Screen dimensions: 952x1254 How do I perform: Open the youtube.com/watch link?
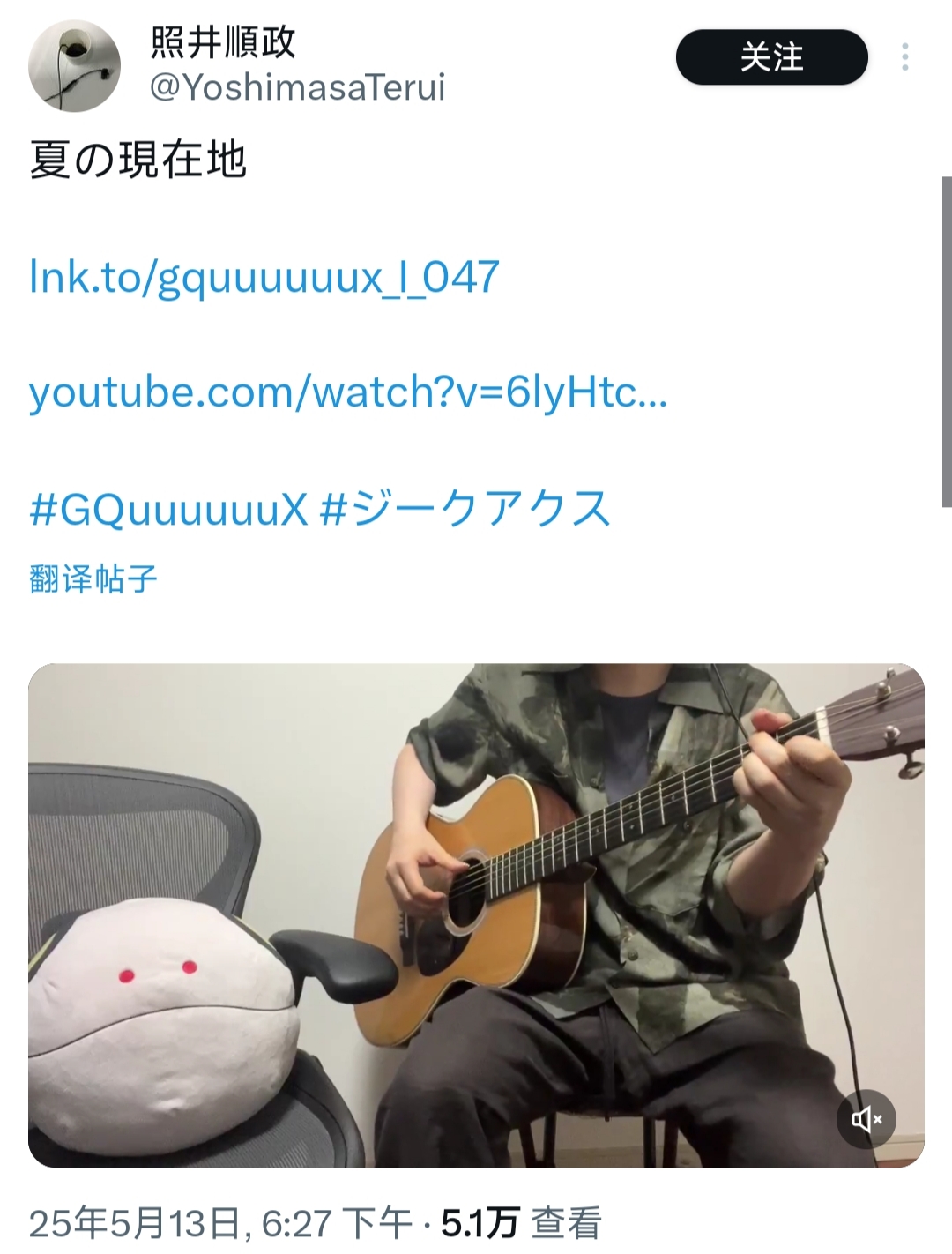[x=348, y=392]
